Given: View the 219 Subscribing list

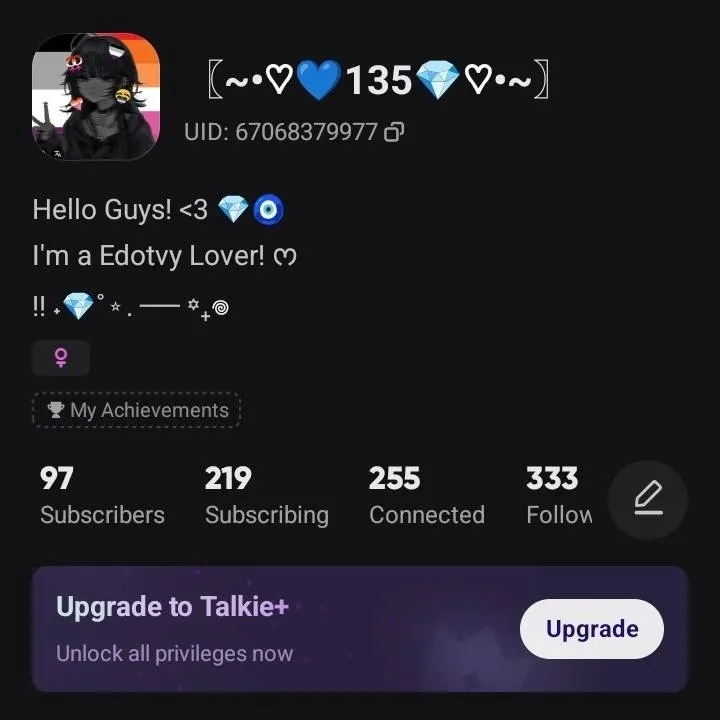Looking at the screenshot, I should click(266, 496).
